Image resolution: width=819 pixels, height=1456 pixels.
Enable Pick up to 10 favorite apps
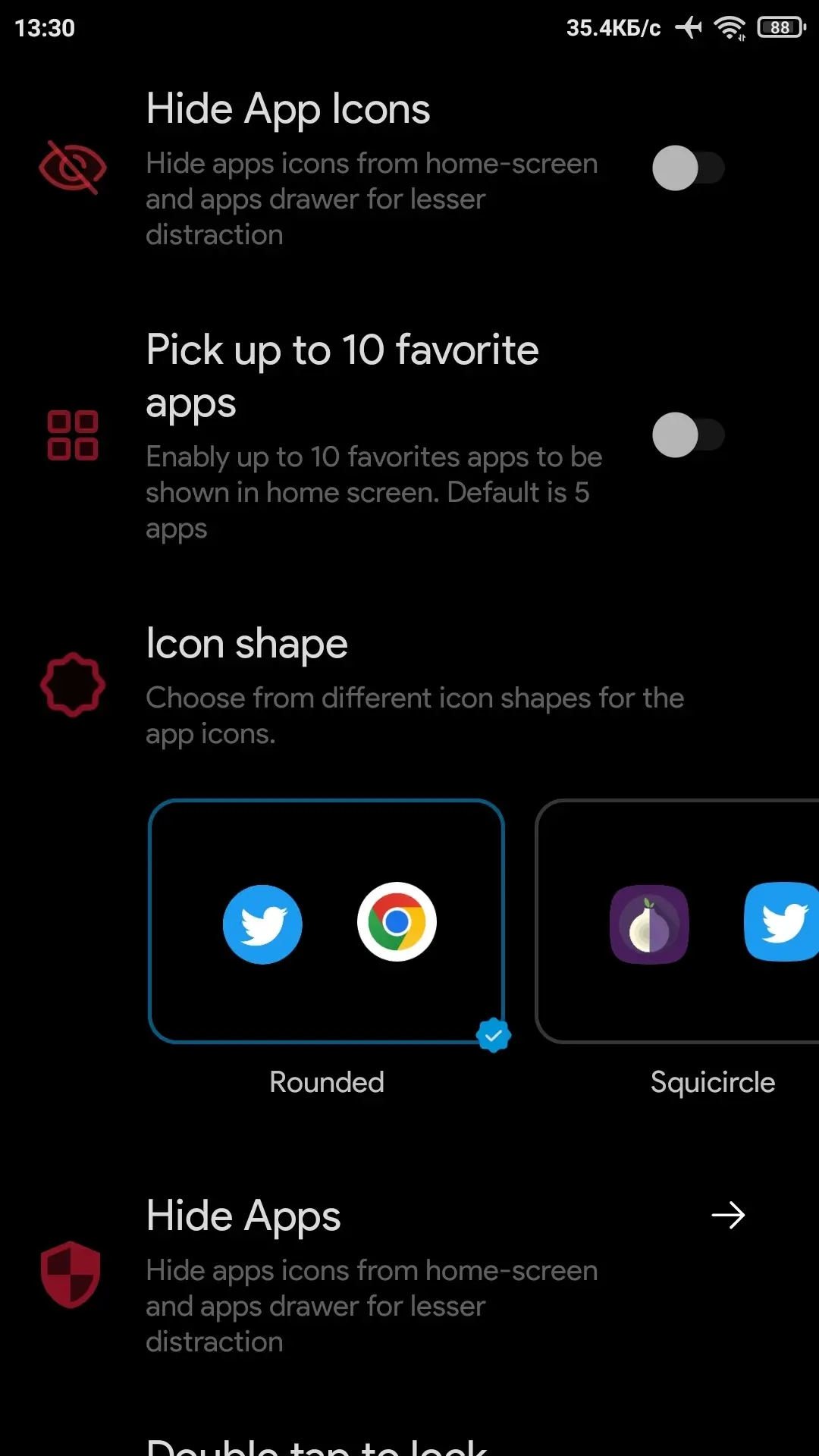pyautogui.click(x=688, y=435)
